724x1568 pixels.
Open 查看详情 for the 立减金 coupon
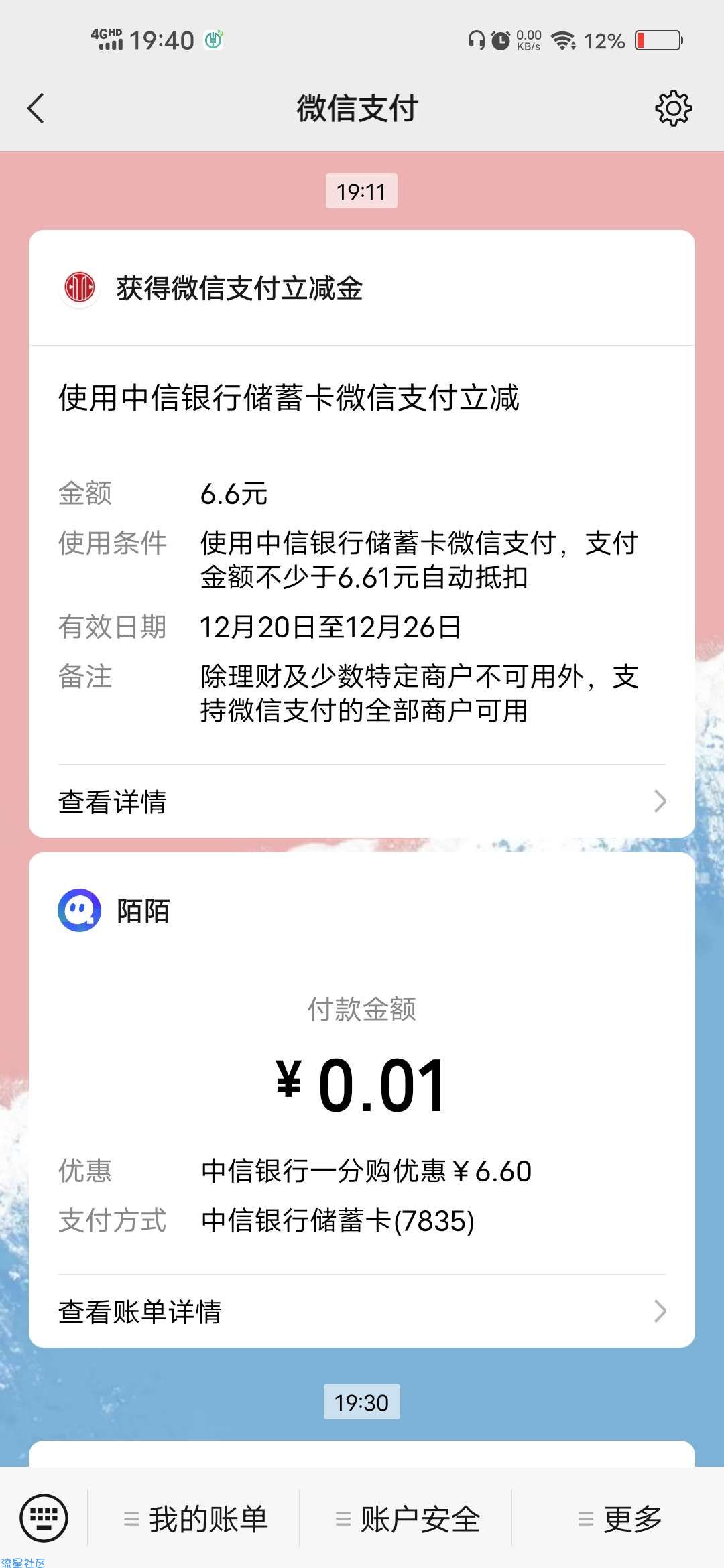tap(362, 801)
